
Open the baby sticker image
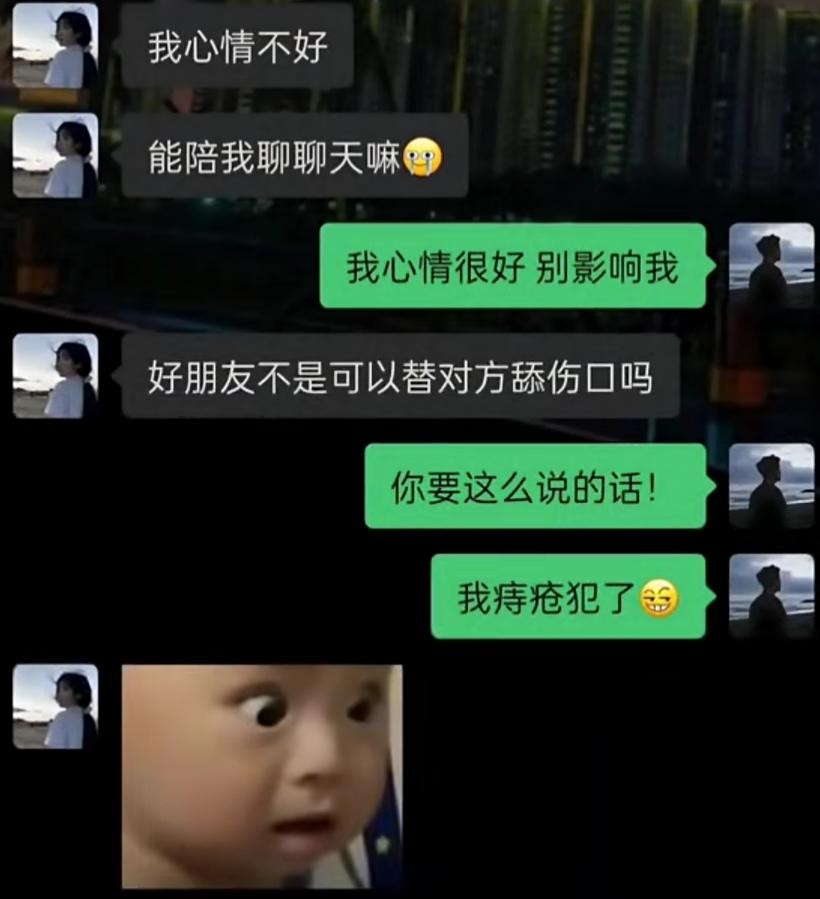[262, 776]
